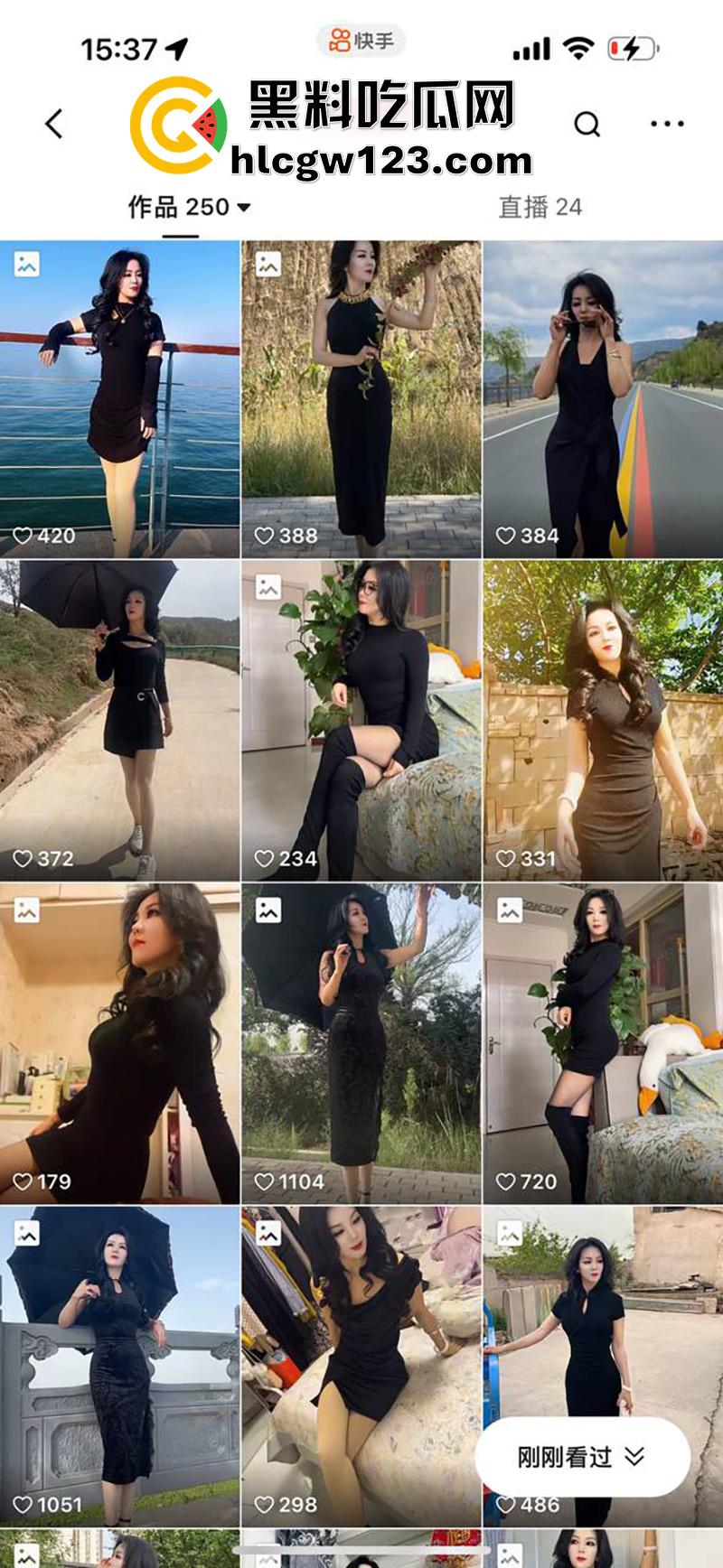
Task: View the post with 384 likes
Action: coord(603,397)
